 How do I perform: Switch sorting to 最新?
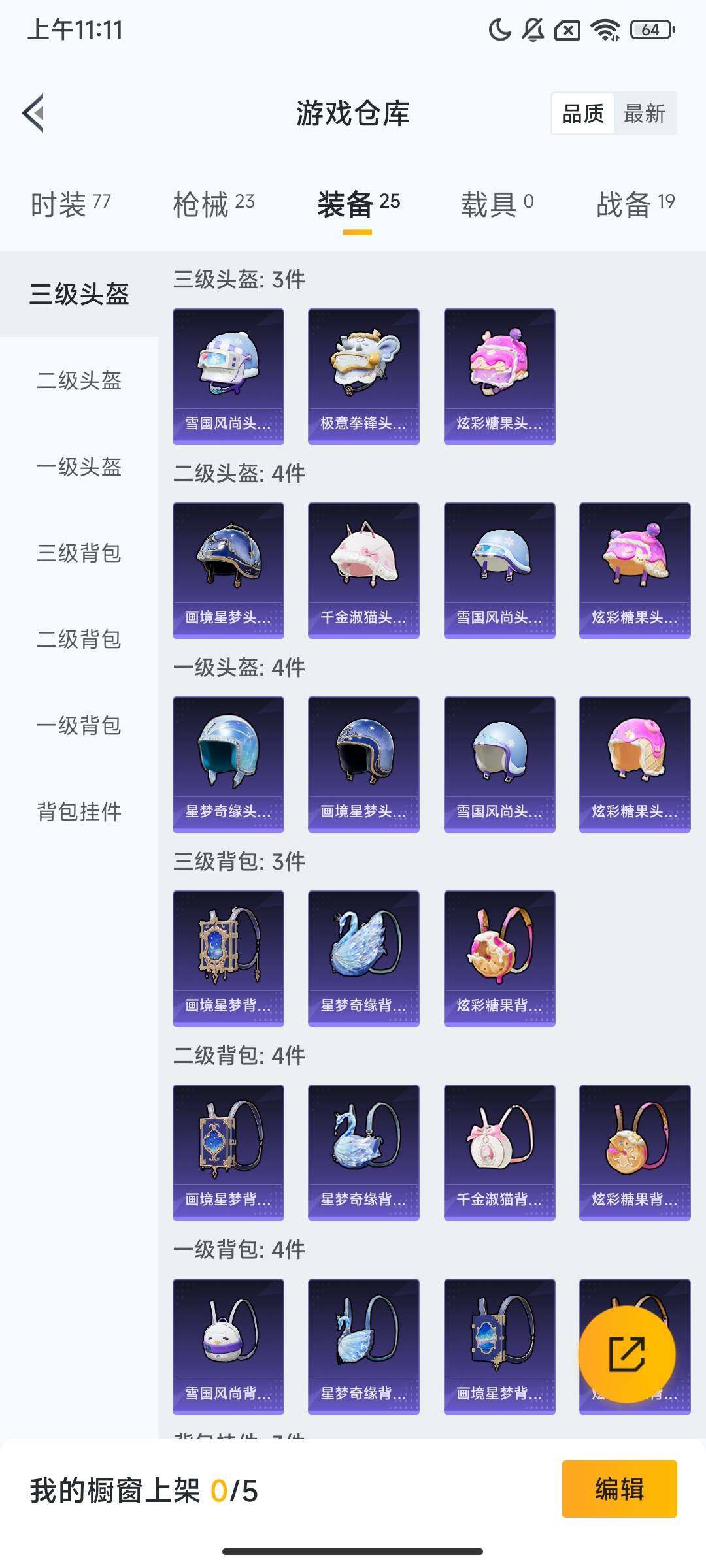tap(646, 114)
